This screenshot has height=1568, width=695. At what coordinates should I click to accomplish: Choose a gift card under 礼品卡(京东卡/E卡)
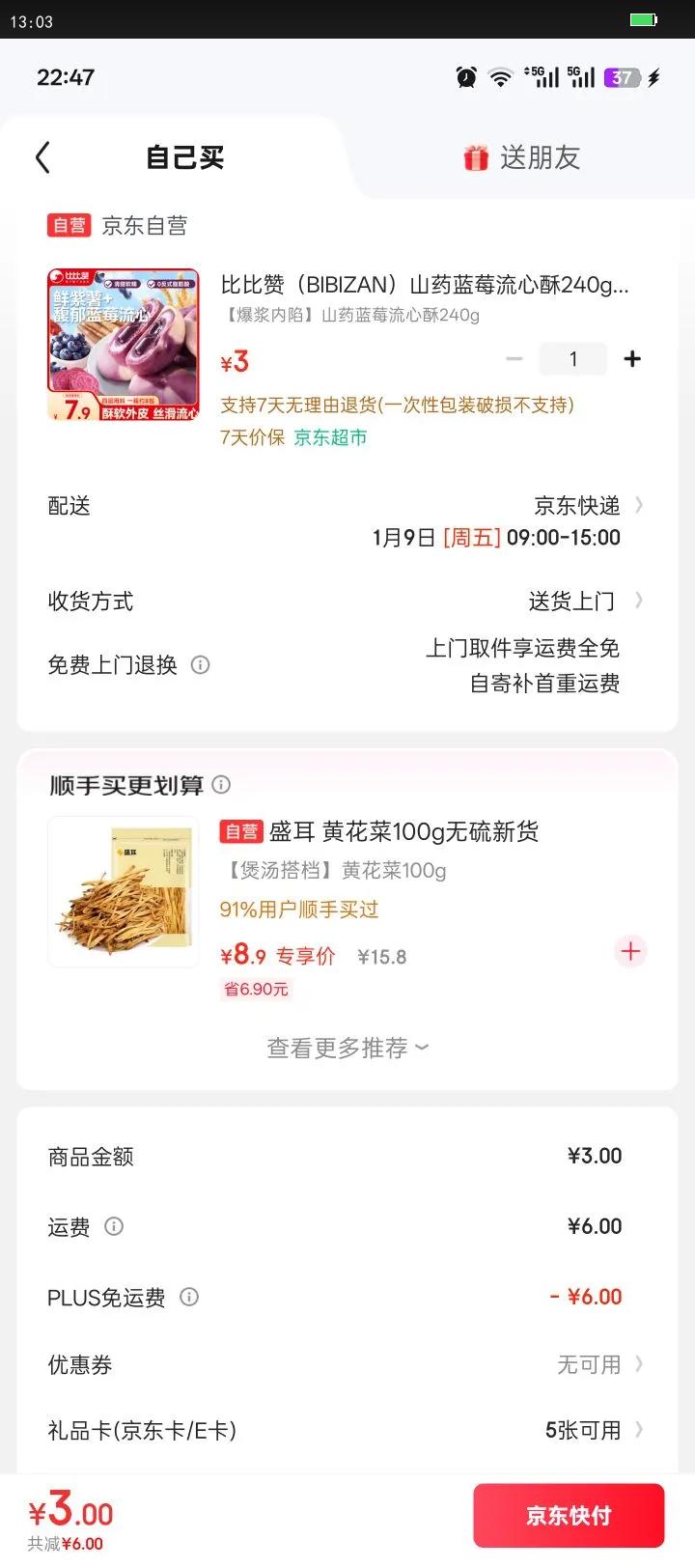click(x=593, y=1430)
